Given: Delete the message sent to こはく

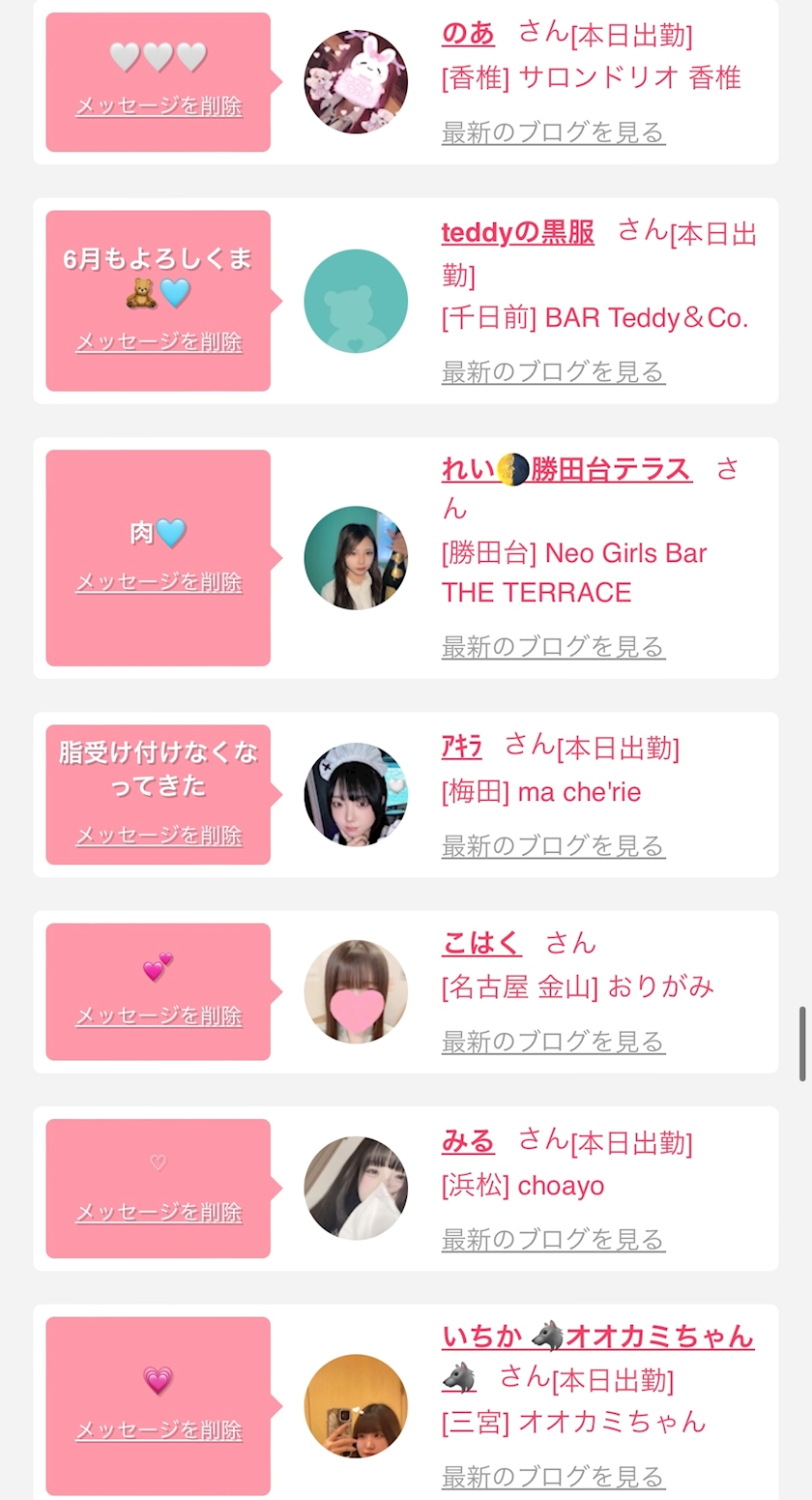Looking at the screenshot, I should (x=159, y=1015).
